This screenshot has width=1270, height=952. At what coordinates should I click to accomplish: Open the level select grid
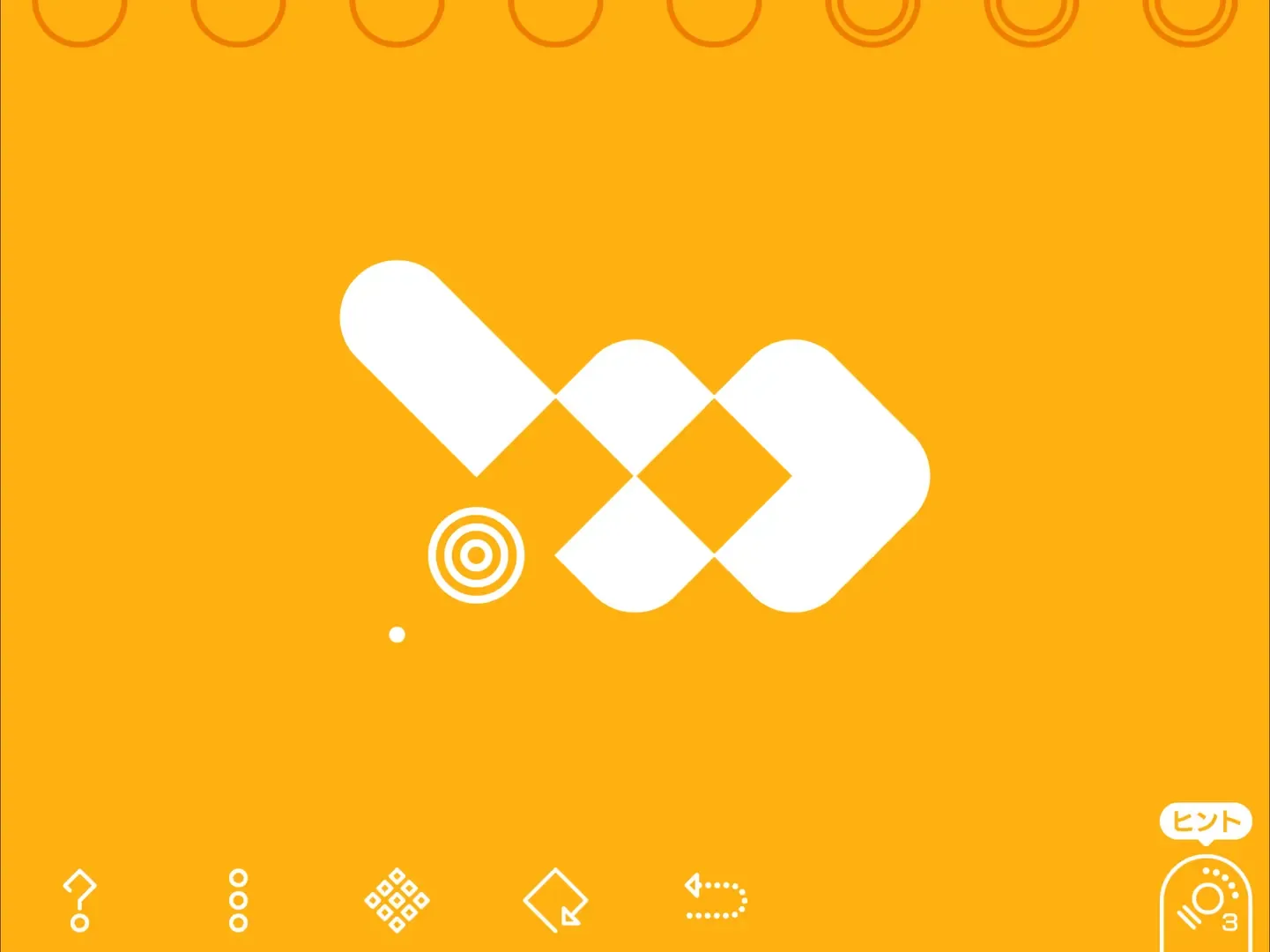click(x=397, y=900)
